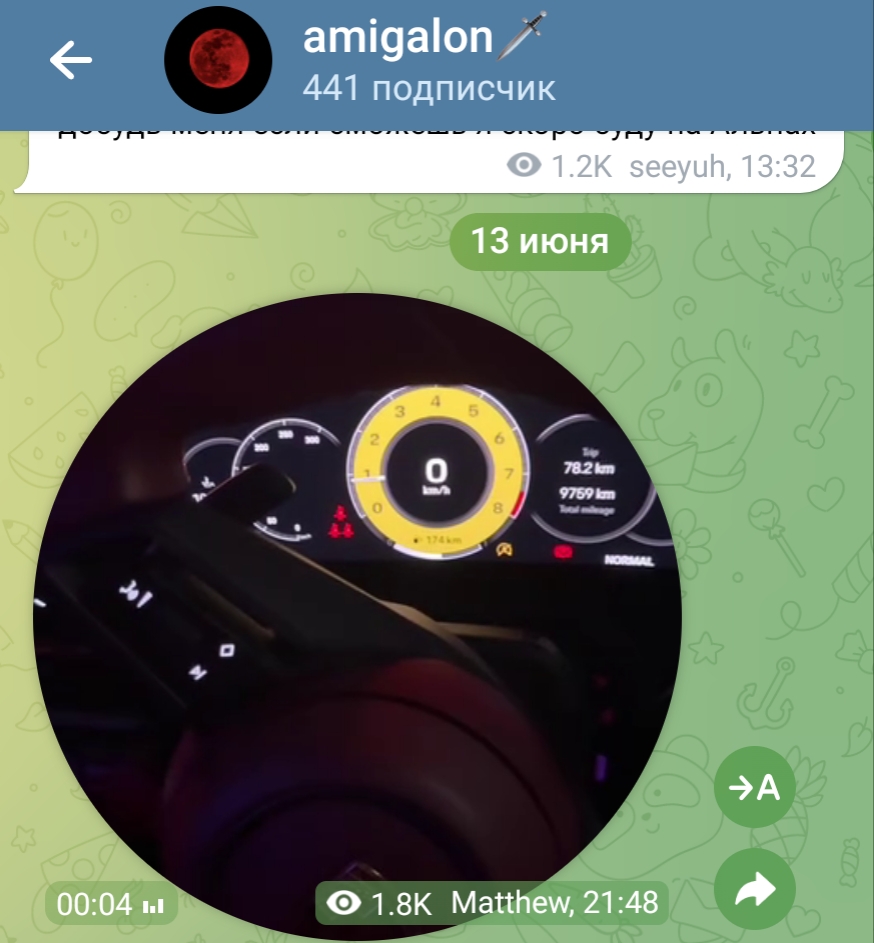Forward the video with the share arrow
This screenshot has width=874, height=943.
pyautogui.click(x=755, y=889)
